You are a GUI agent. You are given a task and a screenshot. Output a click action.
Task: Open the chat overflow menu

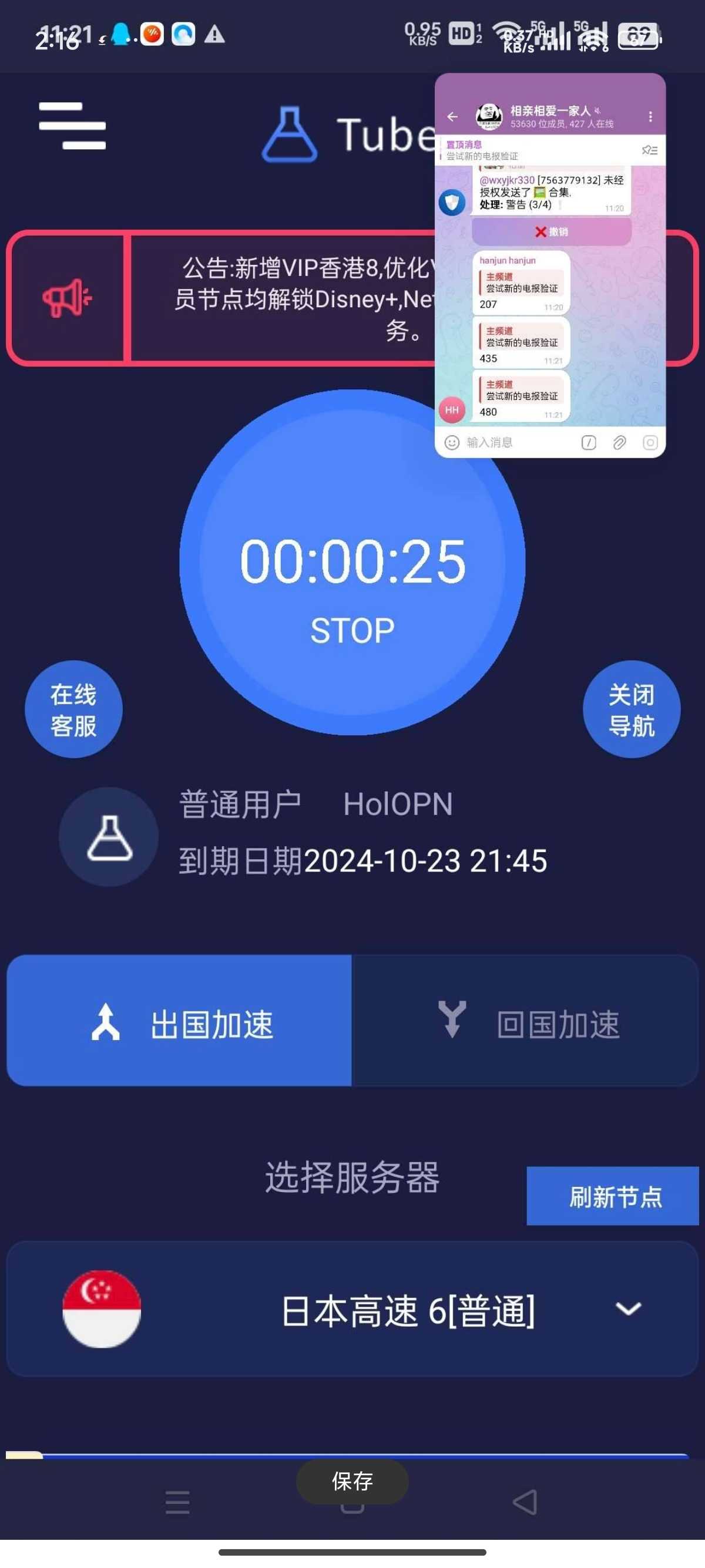[x=650, y=116]
